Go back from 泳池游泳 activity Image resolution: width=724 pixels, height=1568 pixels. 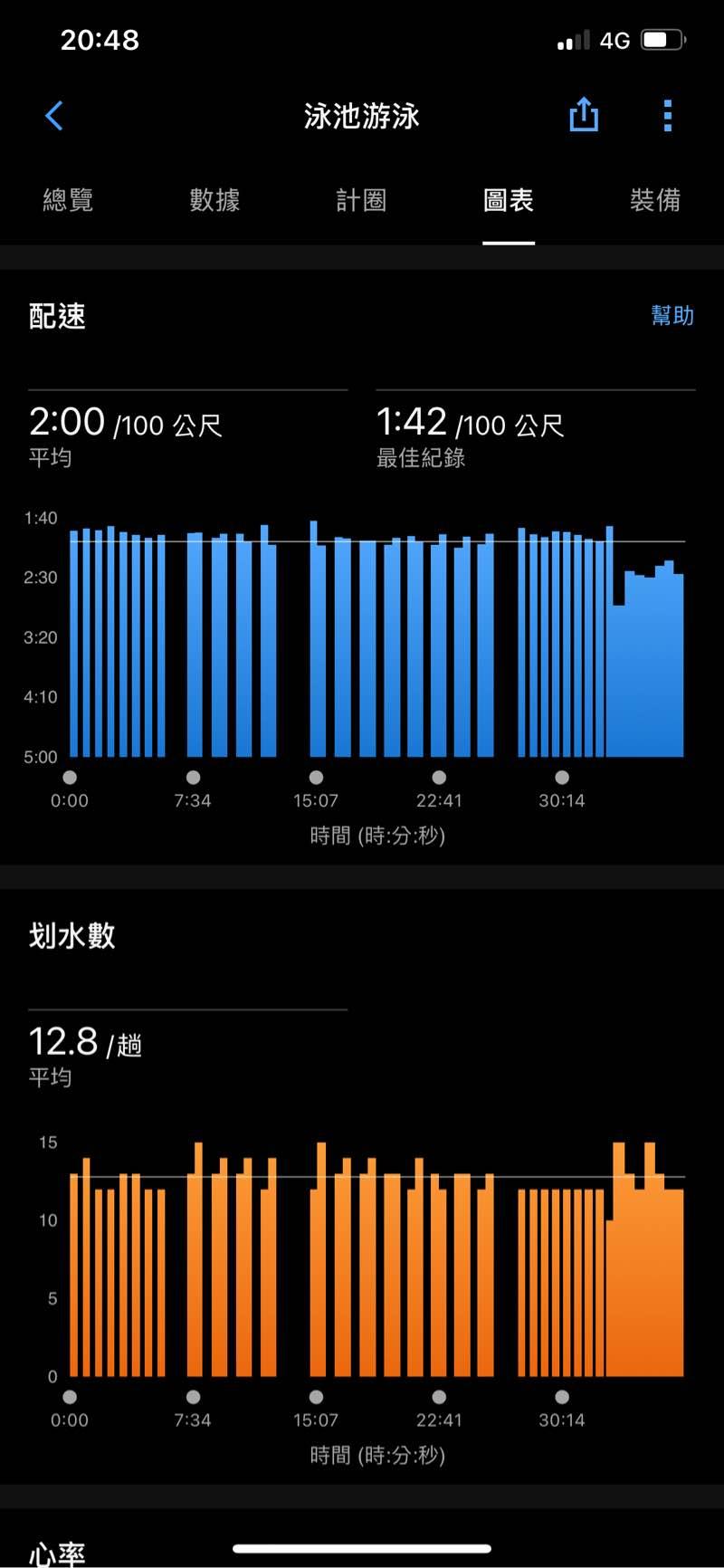54,116
